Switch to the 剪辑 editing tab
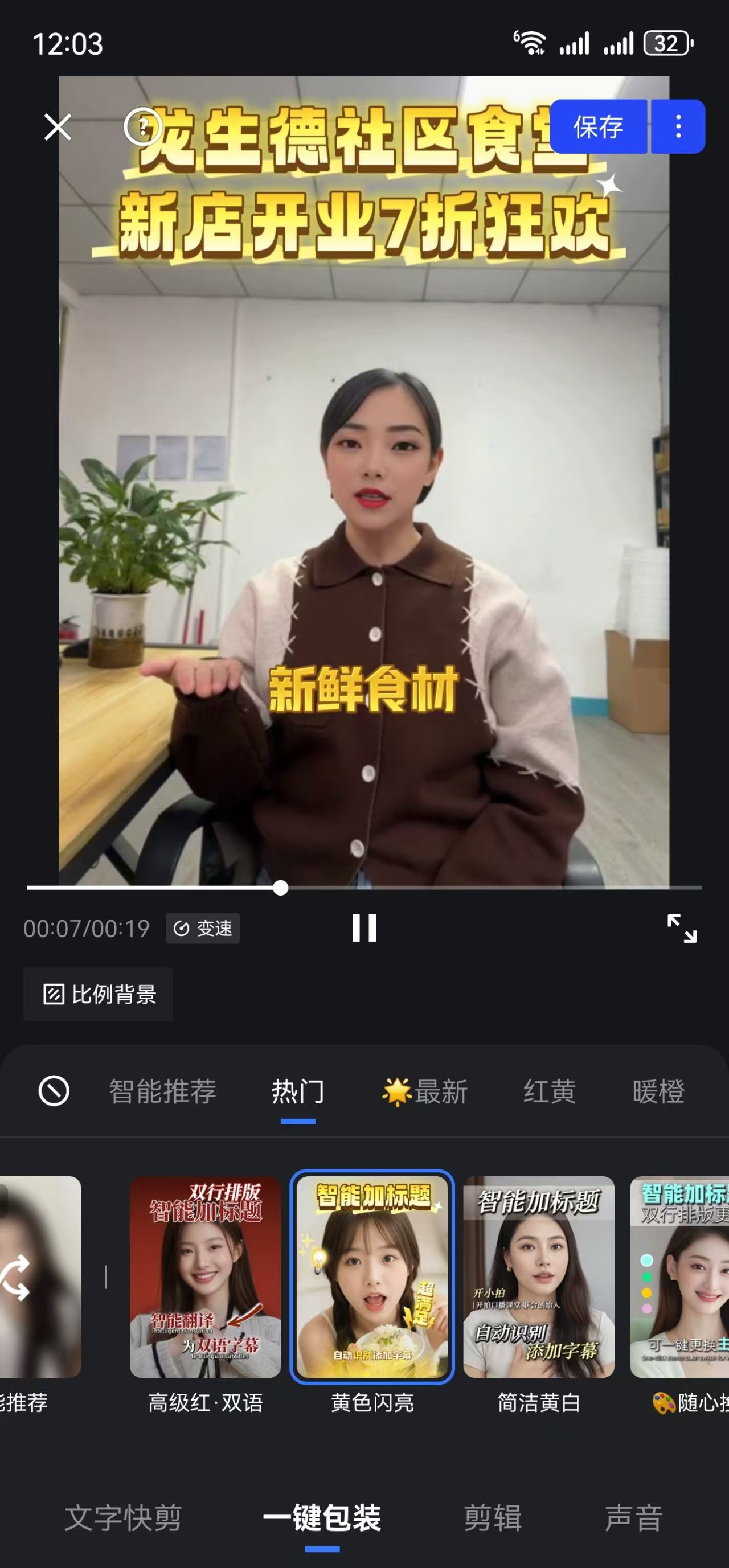The height and width of the screenshot is (1568, 729). [493, 1517]
